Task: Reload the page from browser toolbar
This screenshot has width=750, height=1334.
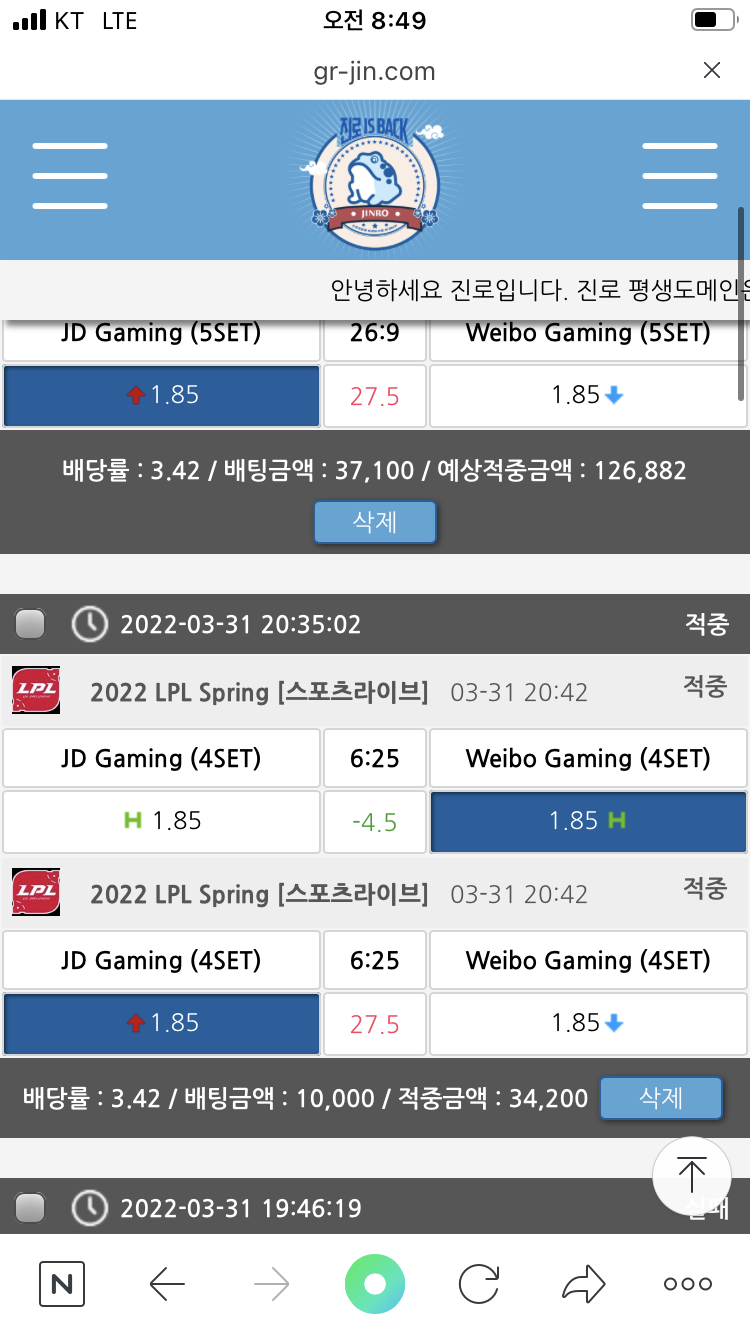Action: pos(479,1284)
